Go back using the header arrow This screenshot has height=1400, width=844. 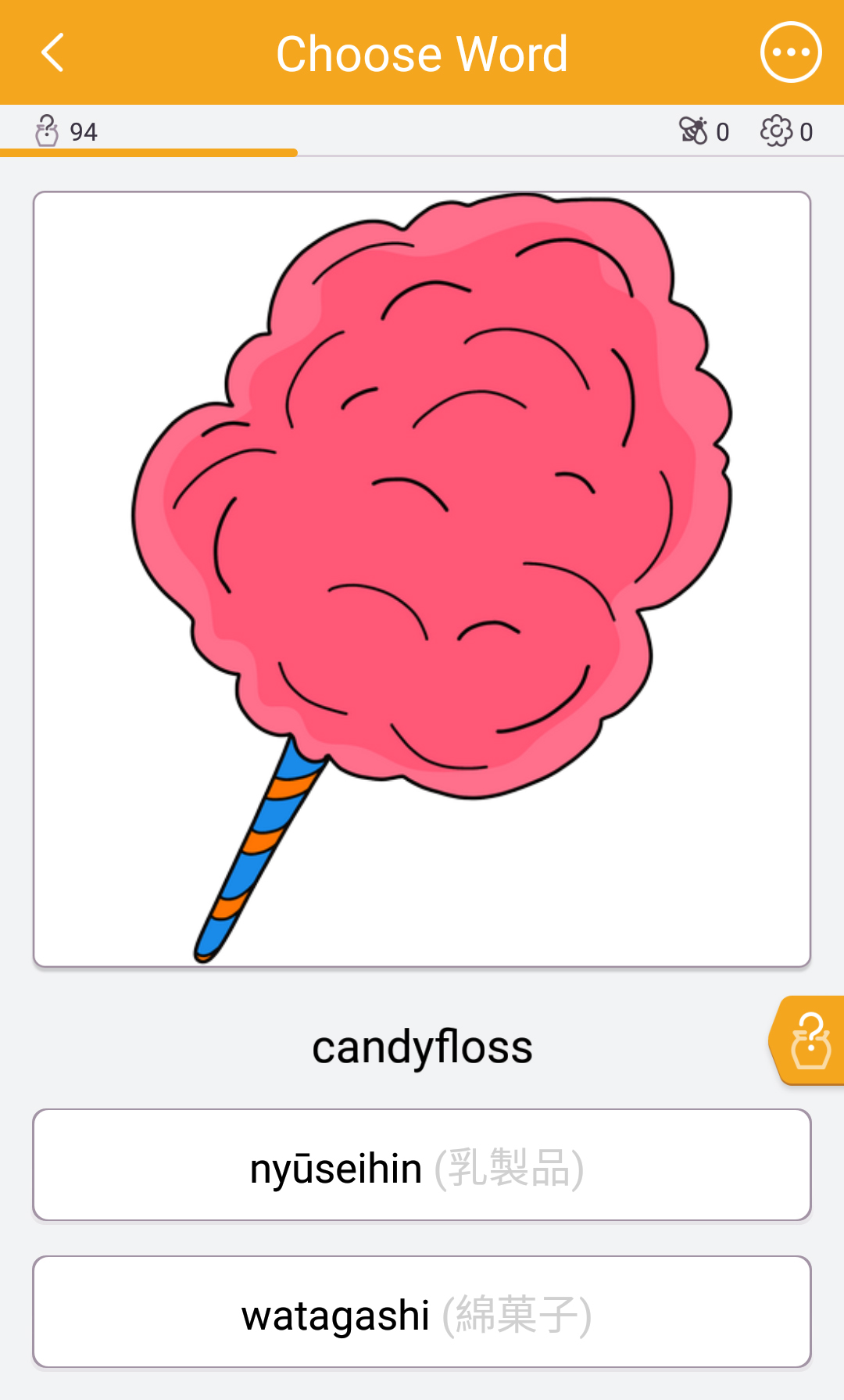[x=52, y=53]
